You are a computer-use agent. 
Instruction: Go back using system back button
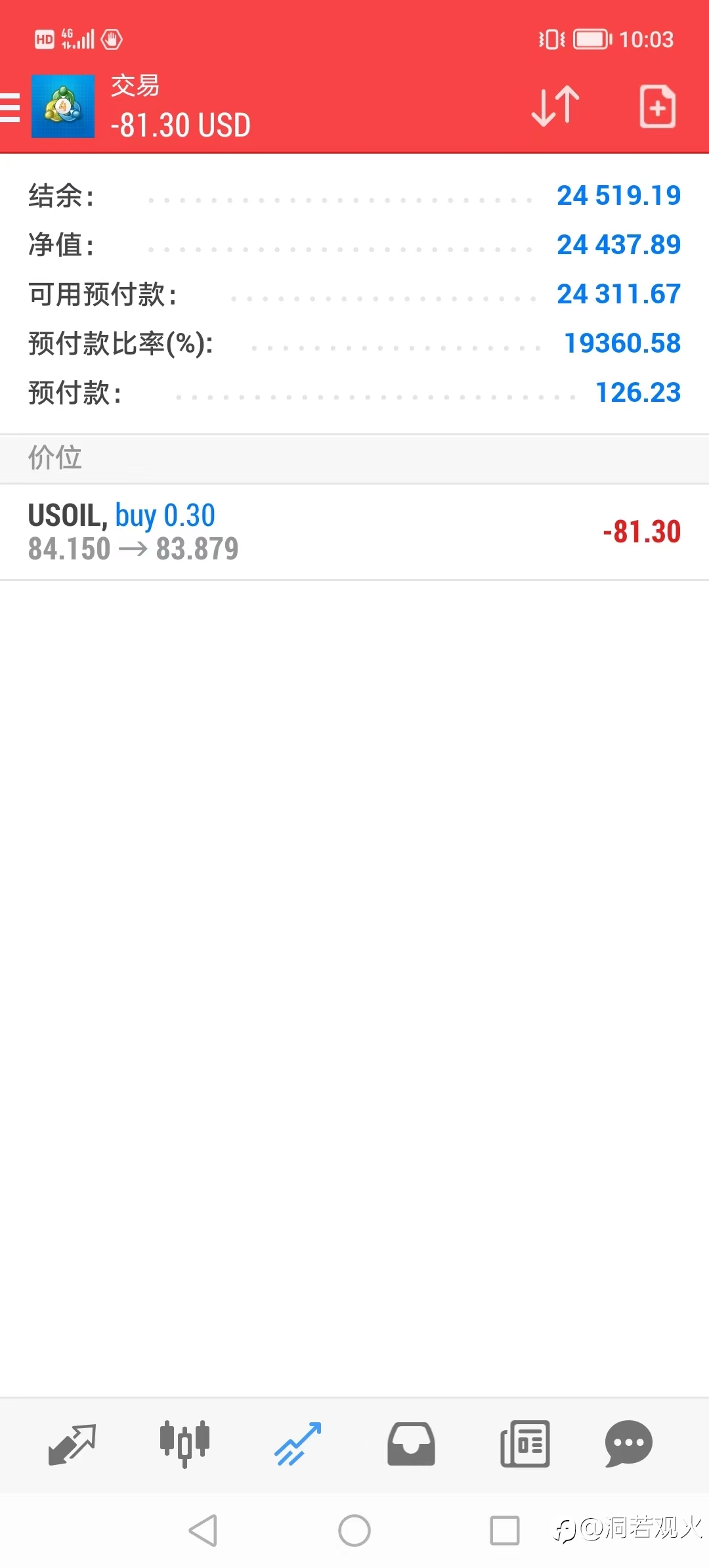pyautogui.click(x=203, y=1531)
